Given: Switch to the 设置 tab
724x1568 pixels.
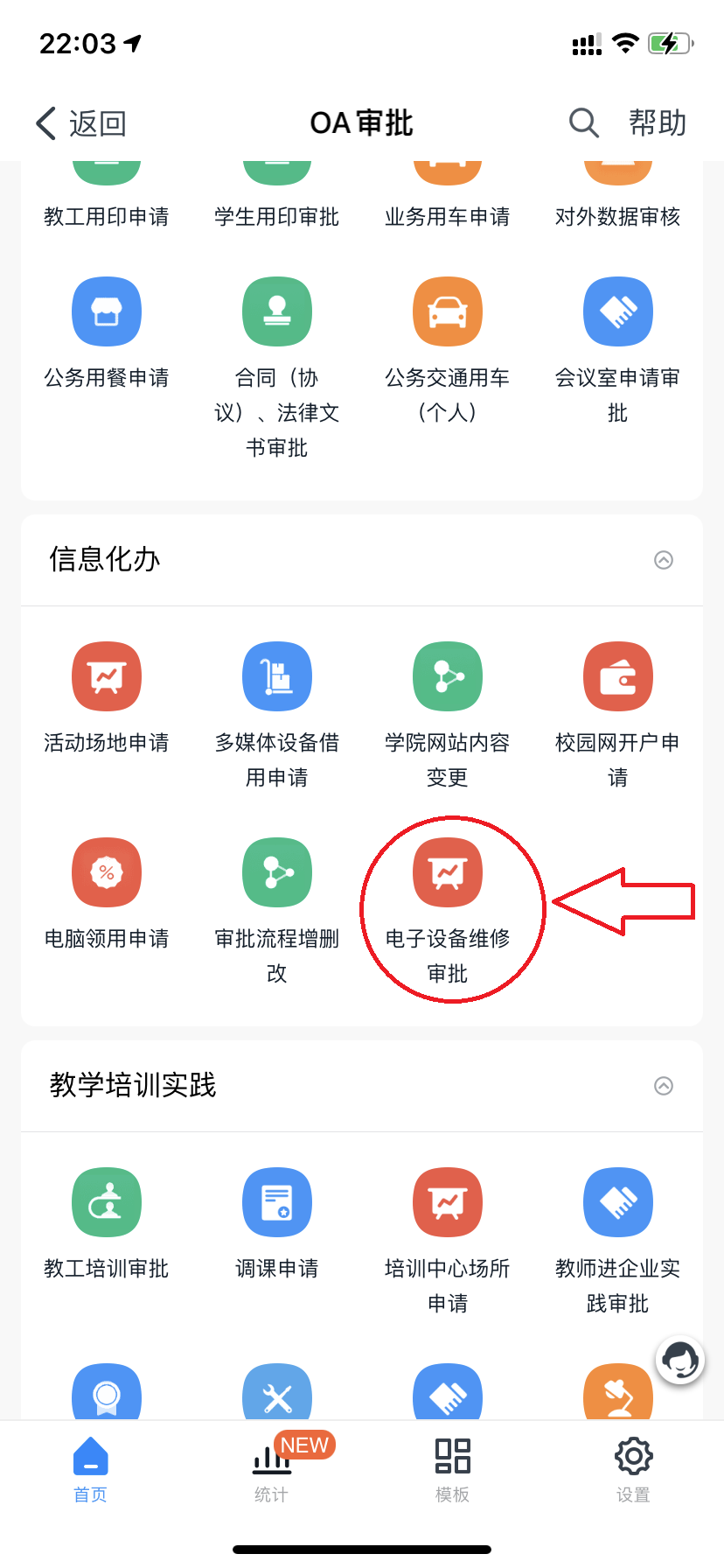Looking at the screenshot, I should pos(633,1470).
